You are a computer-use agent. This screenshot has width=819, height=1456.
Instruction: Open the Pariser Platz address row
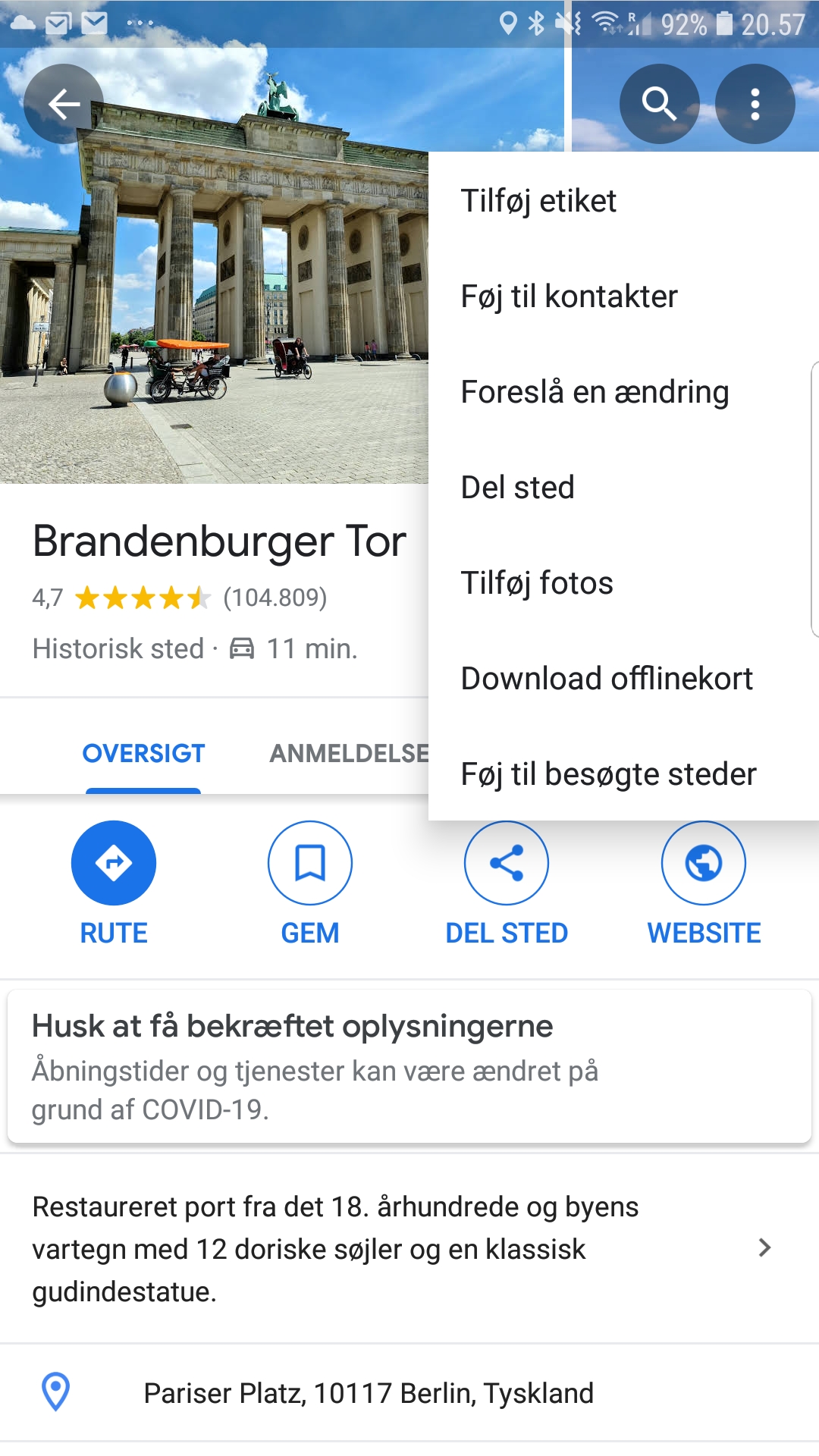(369, 1394)
